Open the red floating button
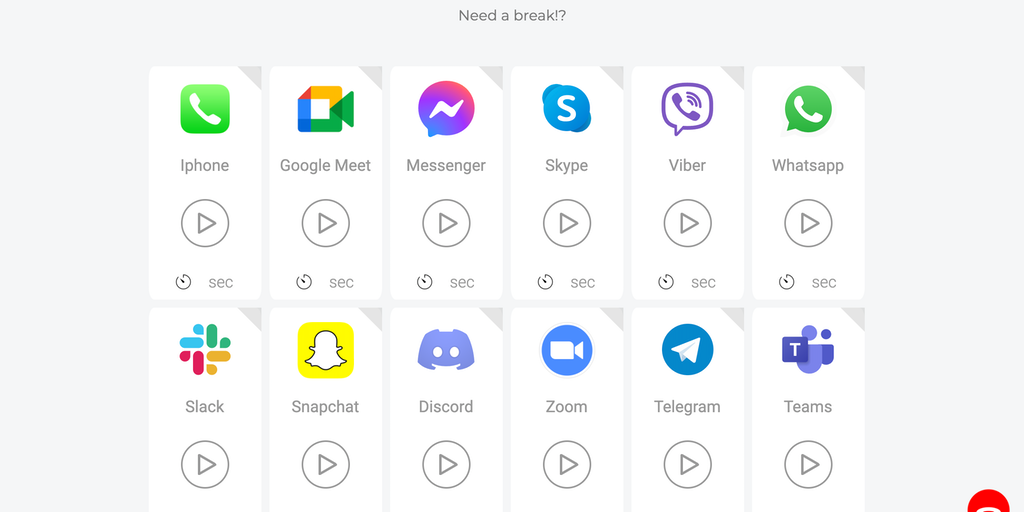 [x=989, y=502]
